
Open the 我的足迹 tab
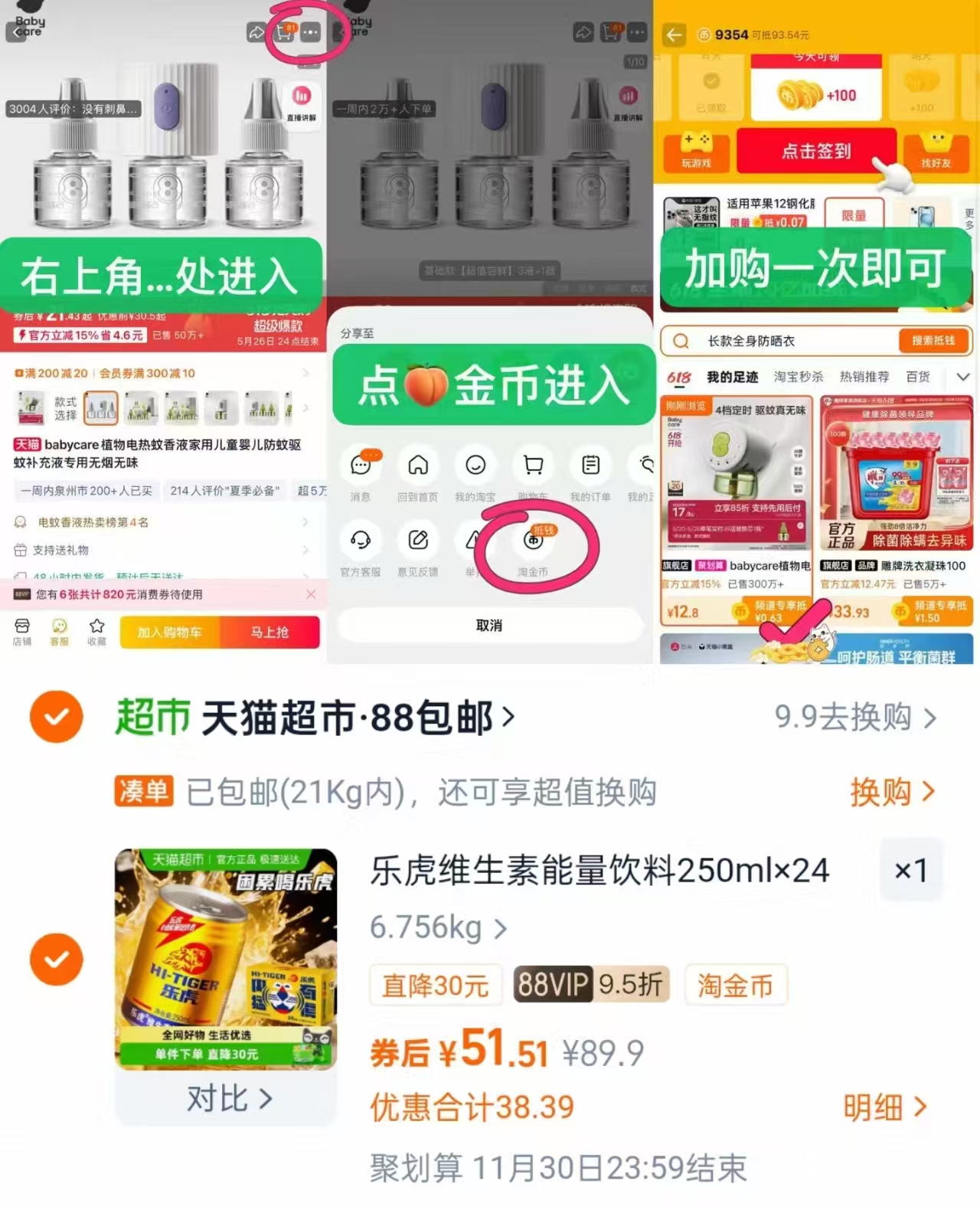(x=731, y=376)
